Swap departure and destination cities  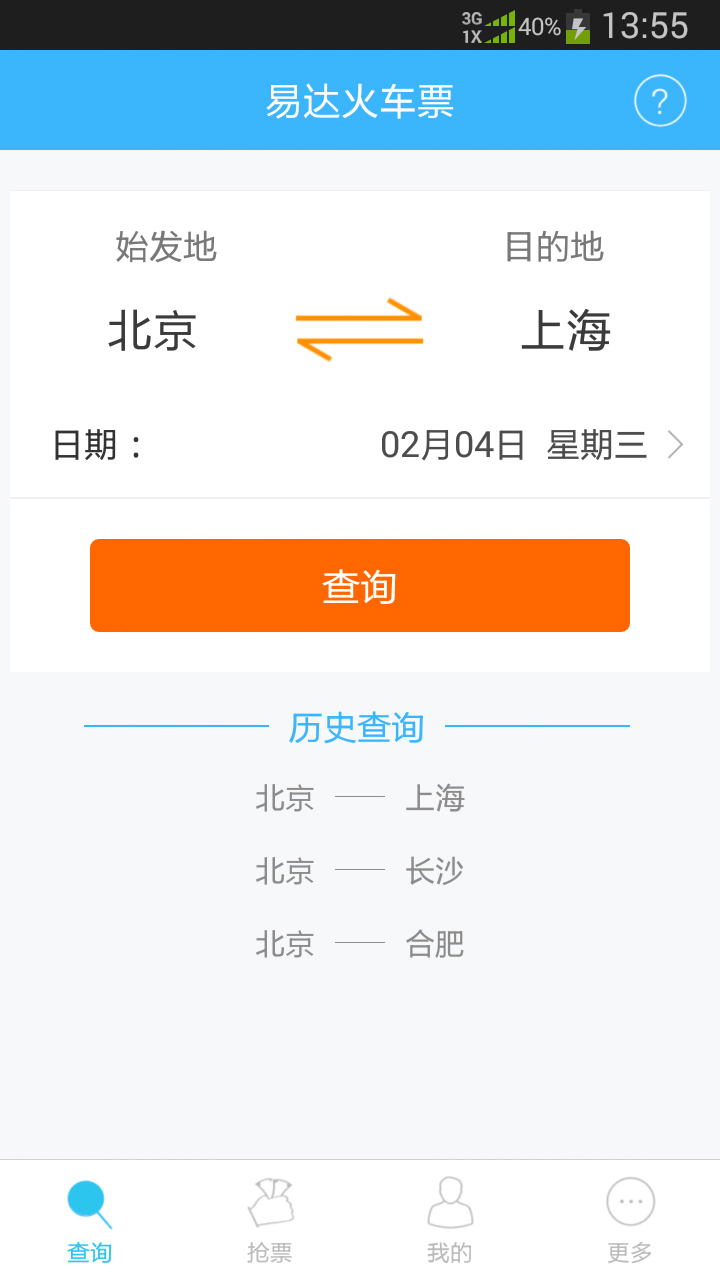pos(359,329)
